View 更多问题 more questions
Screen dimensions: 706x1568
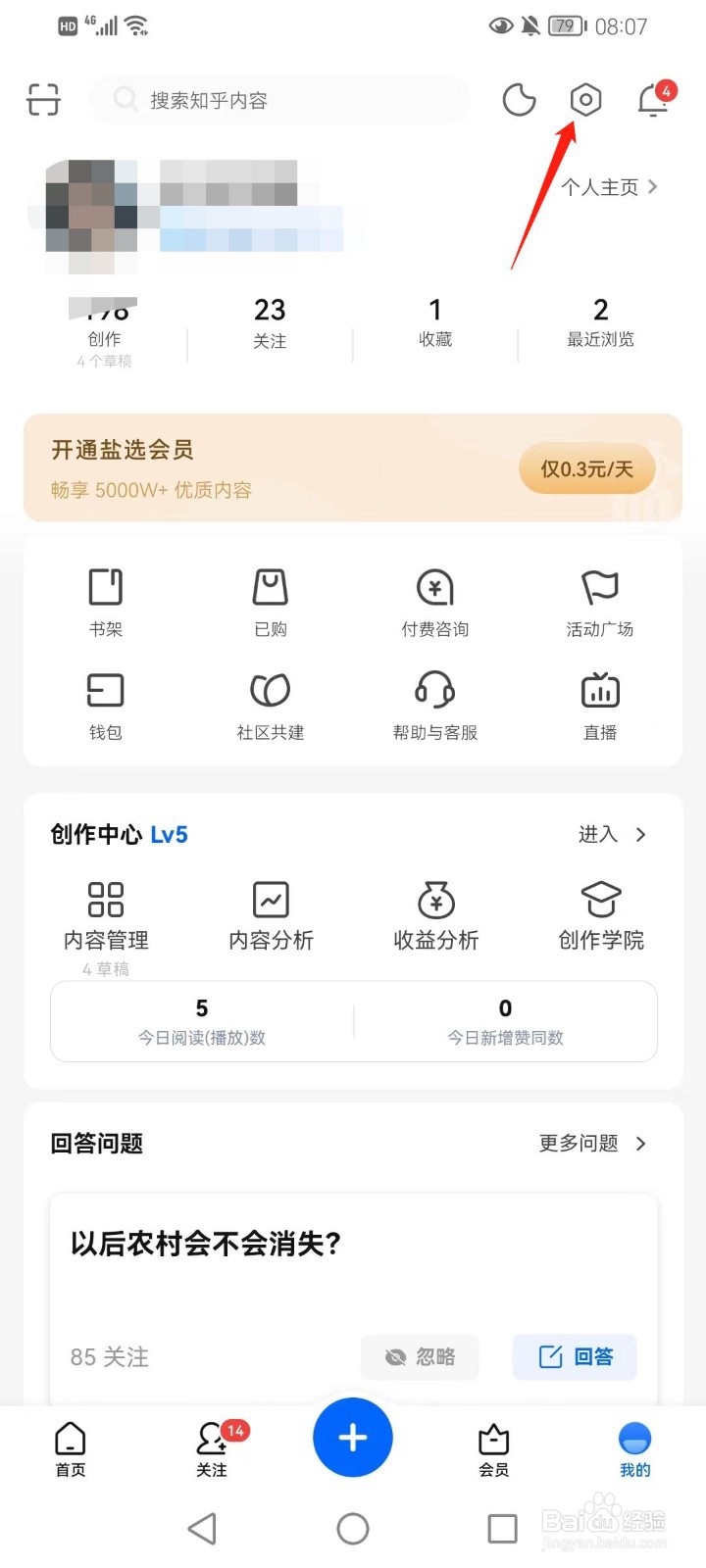click(x=592, y=1144)
